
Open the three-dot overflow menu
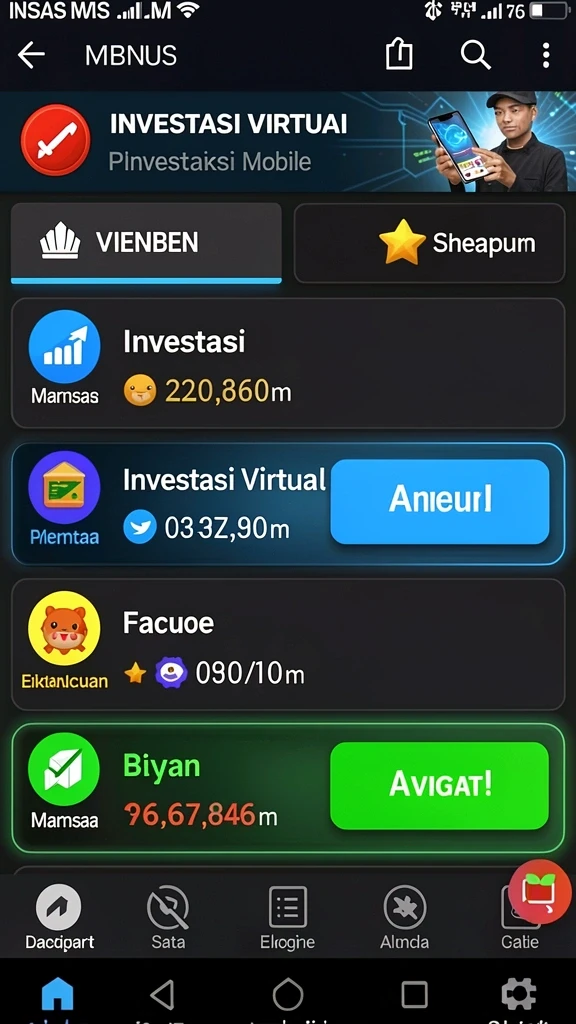tap(546, 56)
